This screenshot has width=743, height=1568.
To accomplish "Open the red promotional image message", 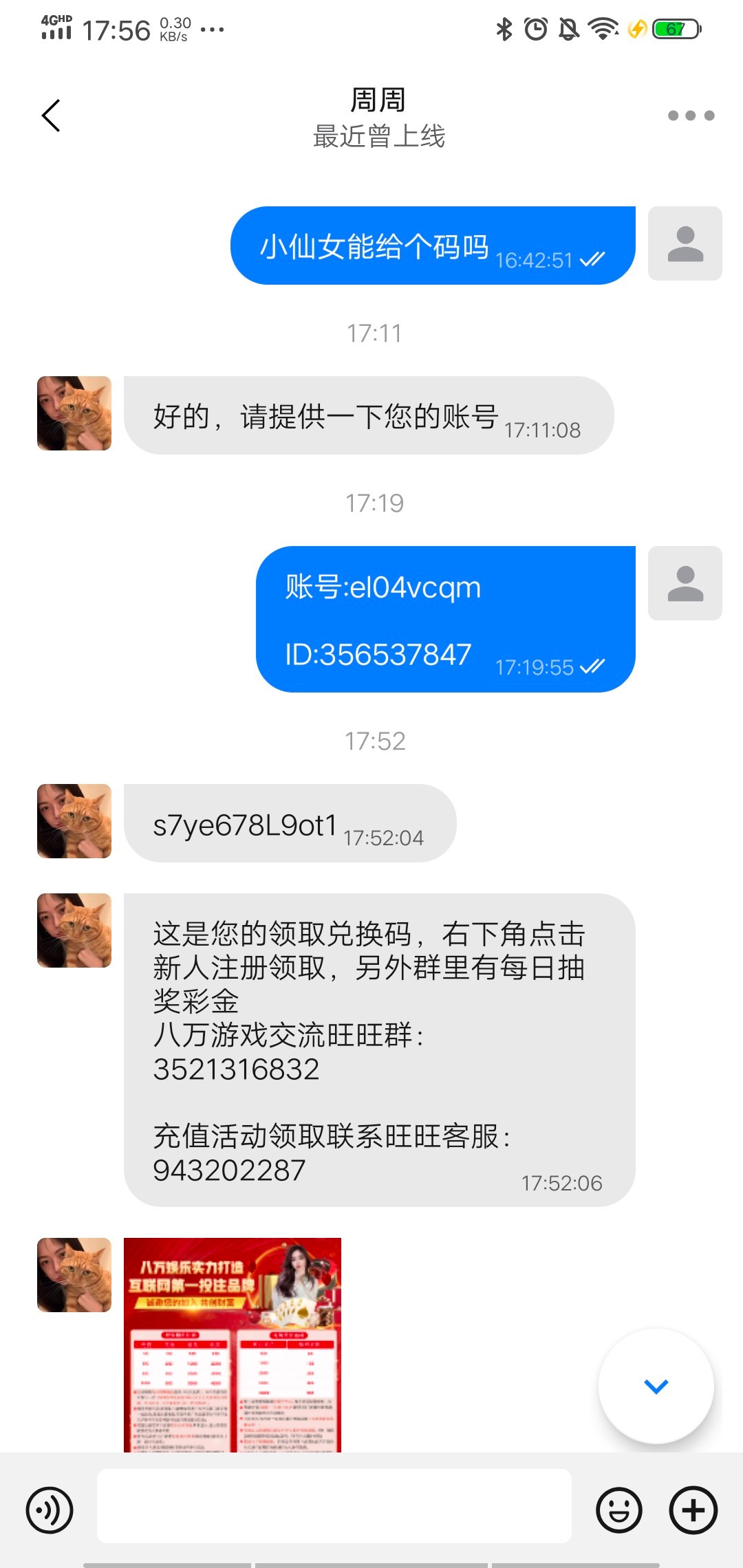I will click(233, 1344).
